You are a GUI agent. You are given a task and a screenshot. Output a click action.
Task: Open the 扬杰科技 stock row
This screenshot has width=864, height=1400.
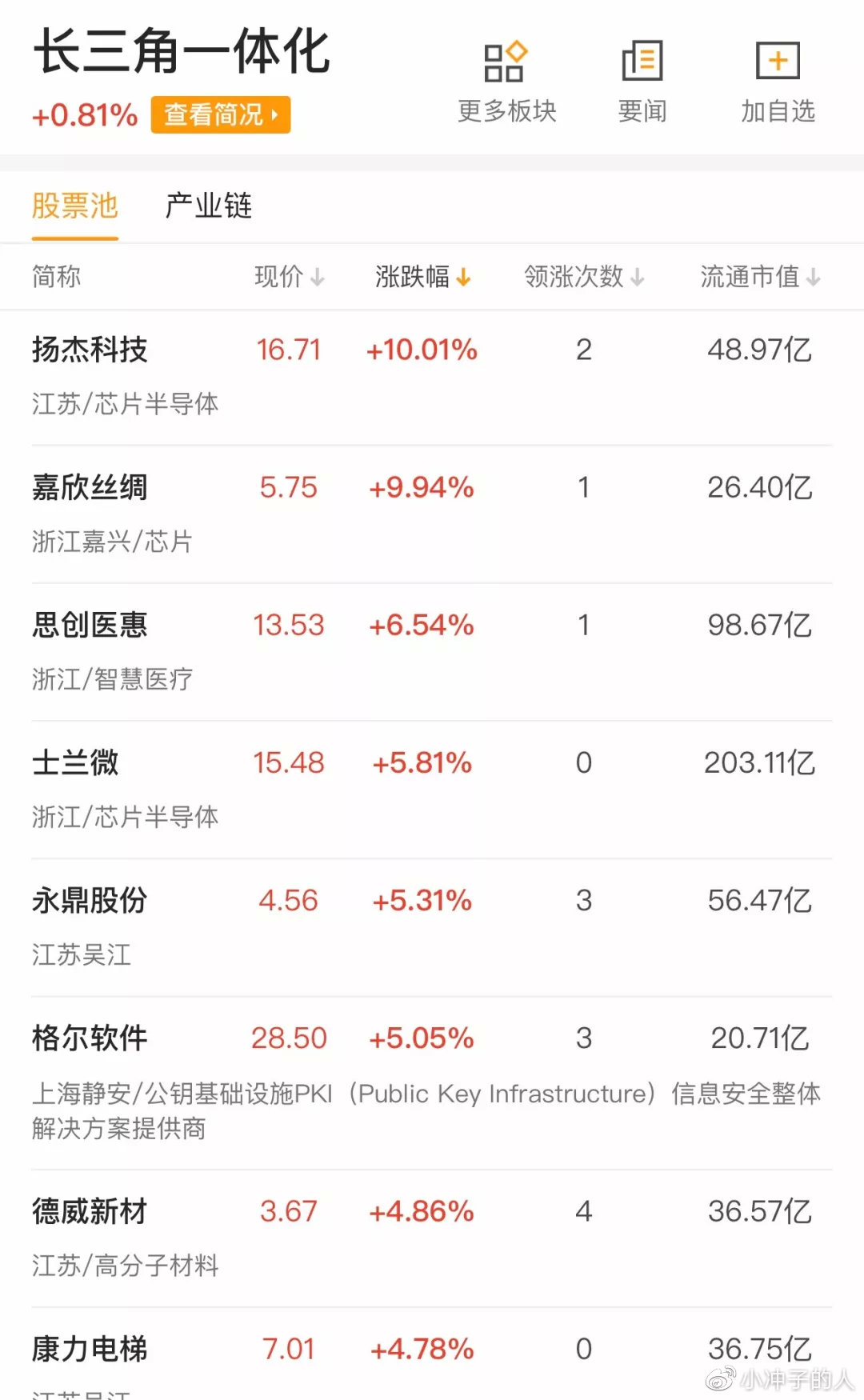pos(90,350)
